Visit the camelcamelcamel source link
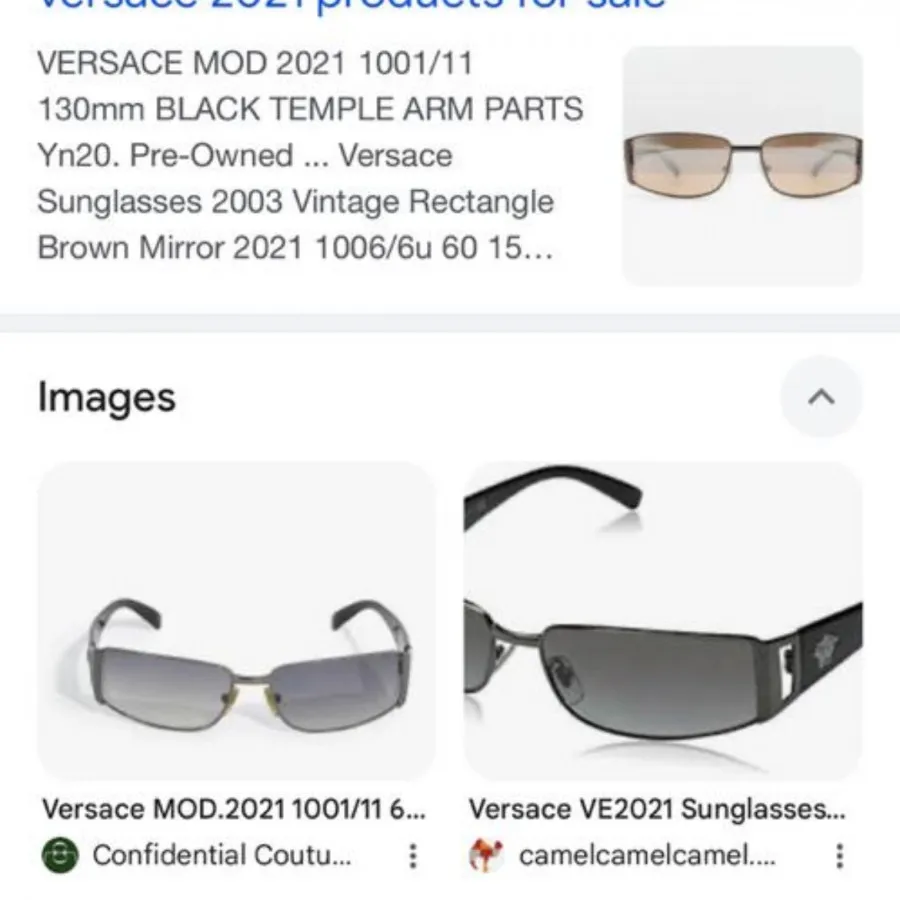The height and width of the screenshot is (900, 900). click(645, 856)
